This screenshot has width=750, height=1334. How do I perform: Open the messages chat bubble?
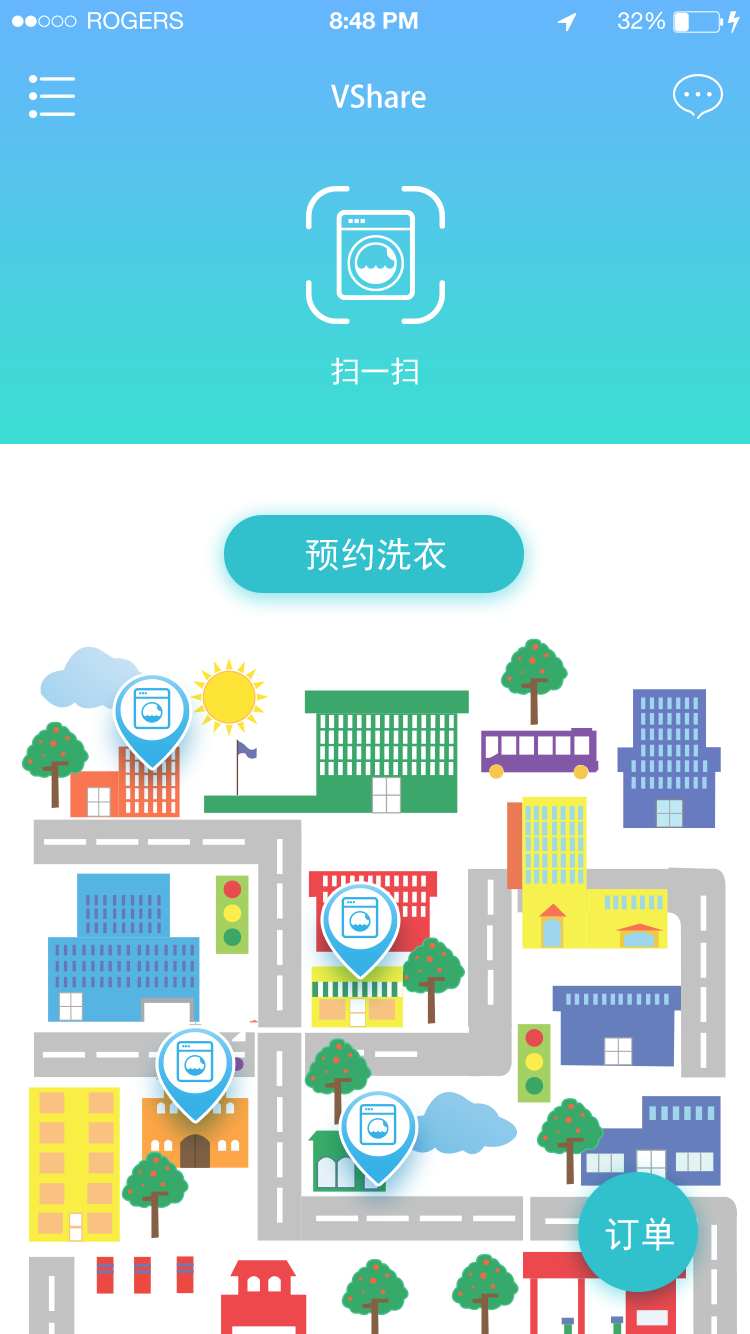(697, 97)
